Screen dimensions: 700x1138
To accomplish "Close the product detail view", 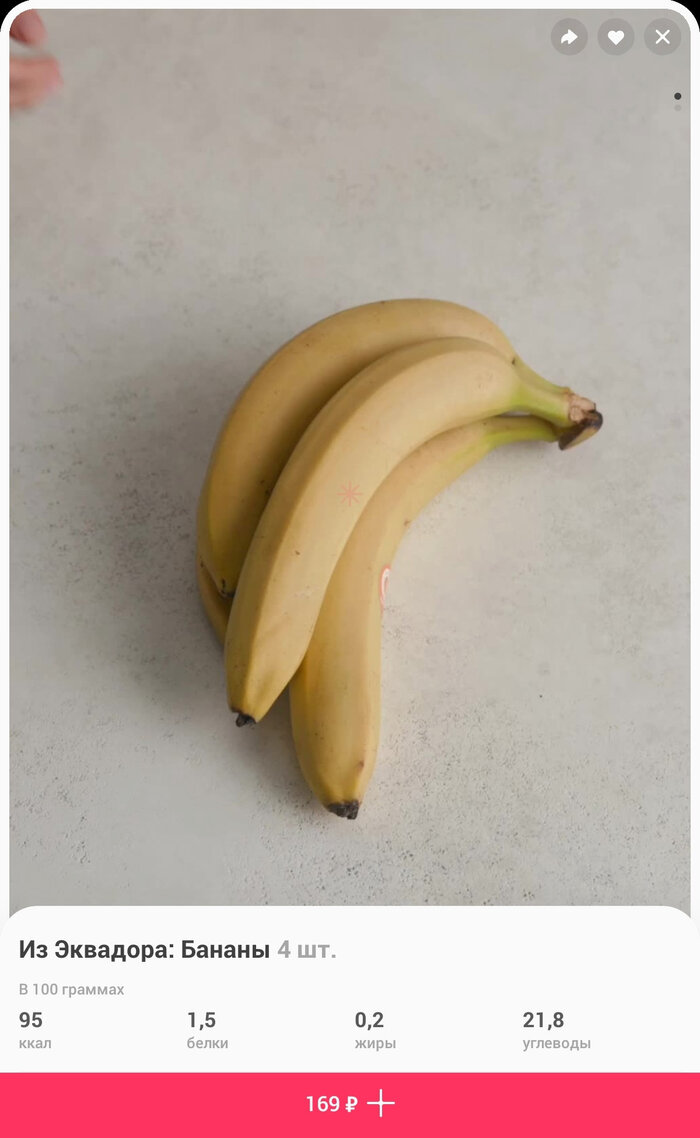I will (x=662, y=37).
